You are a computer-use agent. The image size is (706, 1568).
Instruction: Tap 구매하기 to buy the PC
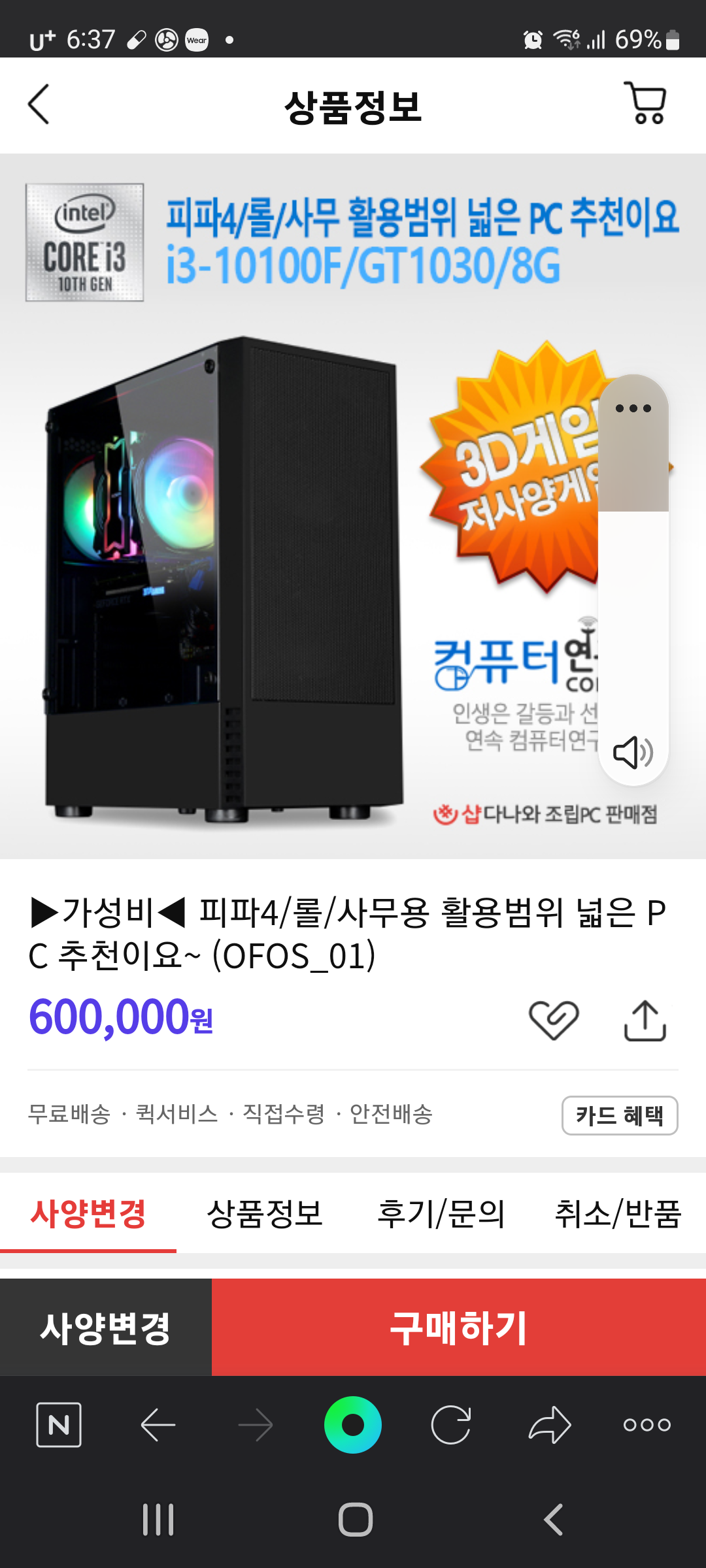pos(459,1328)
